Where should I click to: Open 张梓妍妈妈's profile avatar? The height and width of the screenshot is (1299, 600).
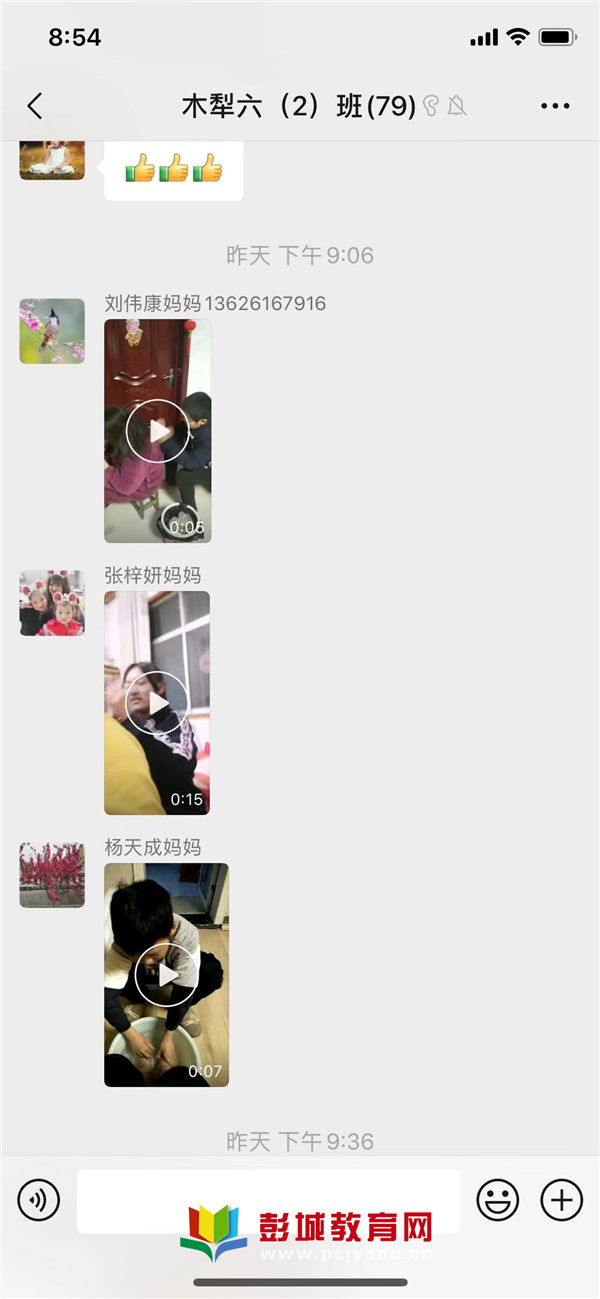[x=52, y=603]
